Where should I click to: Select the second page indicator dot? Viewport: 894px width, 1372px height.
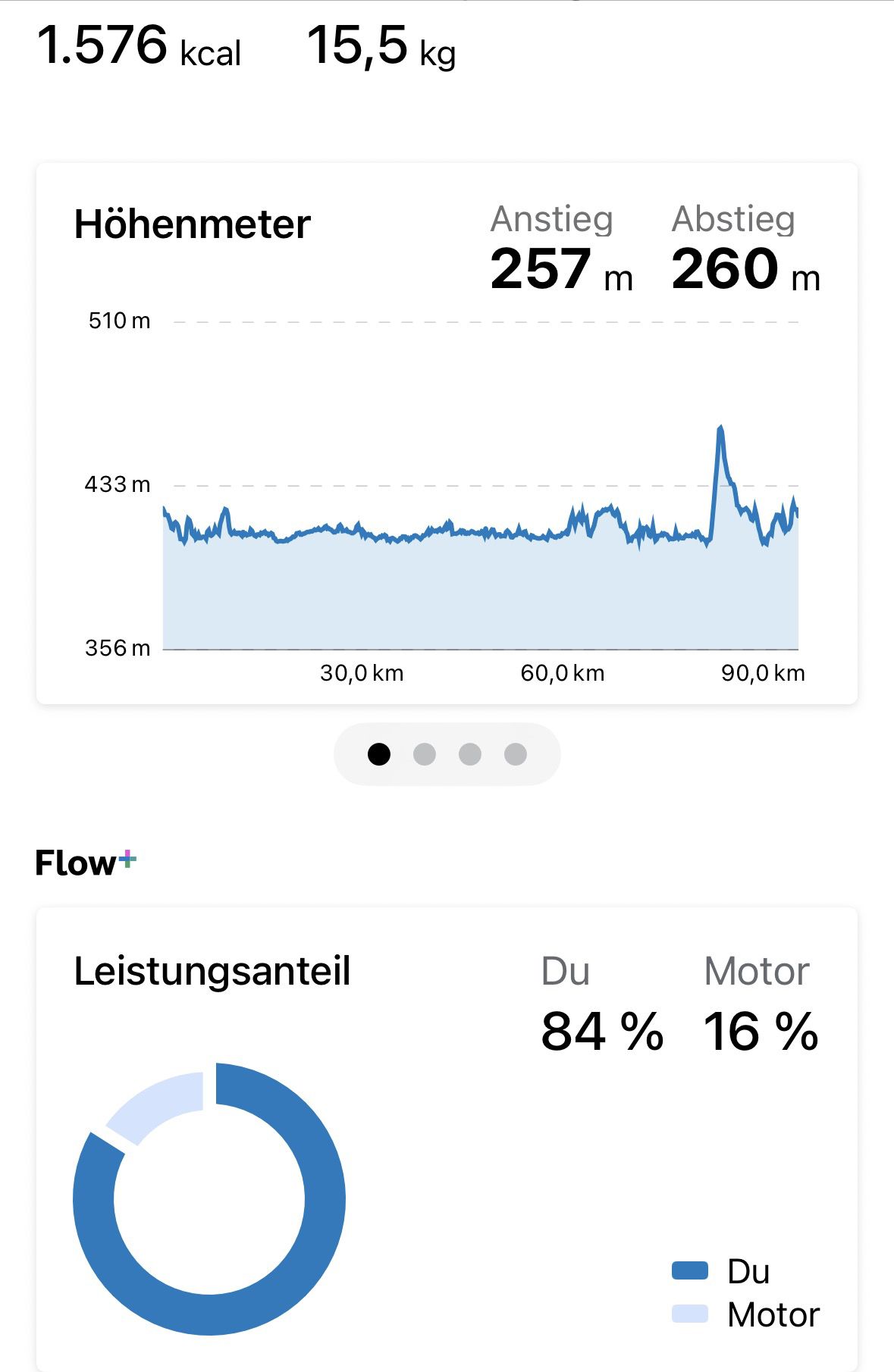[425, 754]
